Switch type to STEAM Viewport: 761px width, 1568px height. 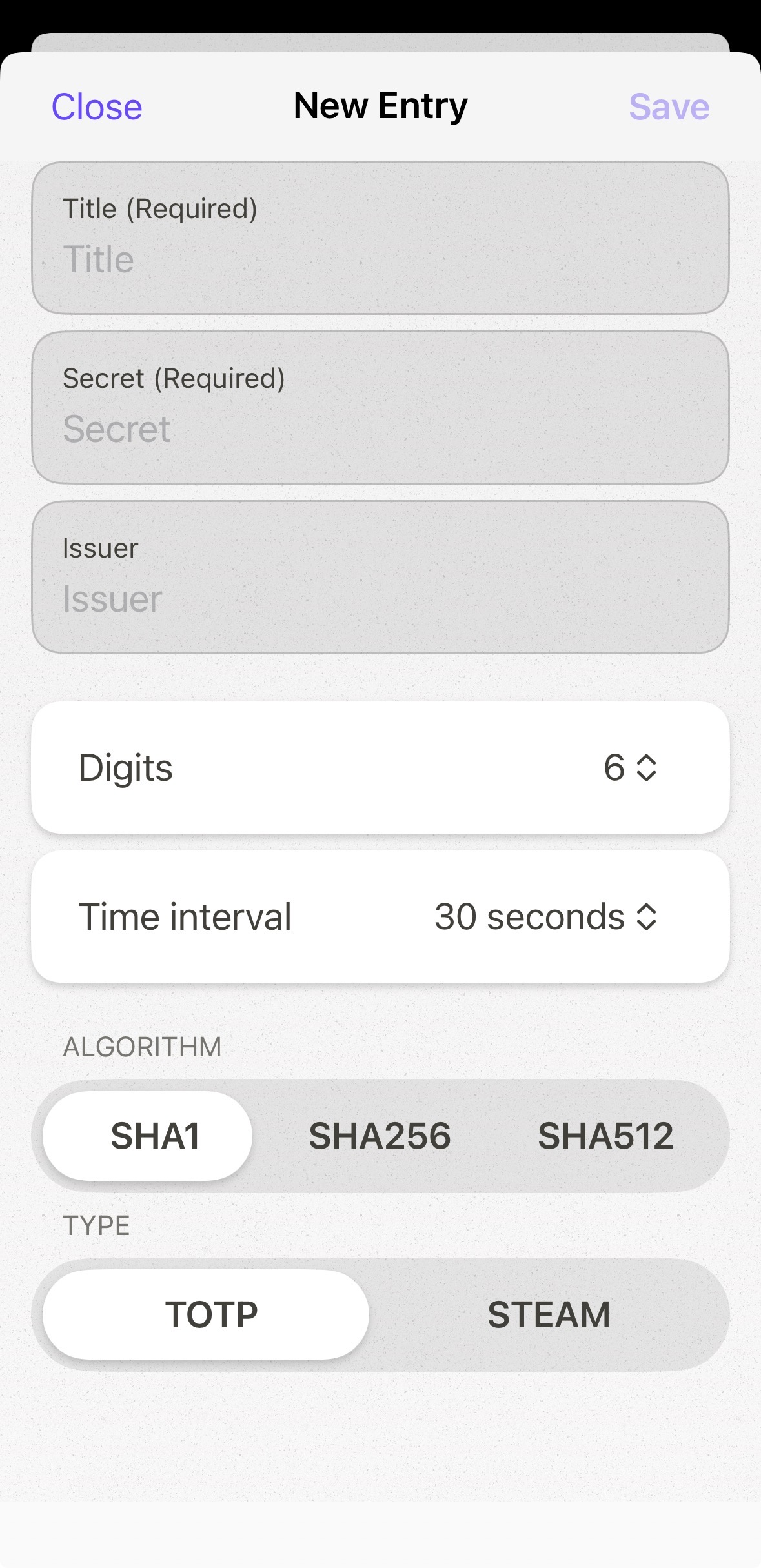click(x=549, y=1314)
